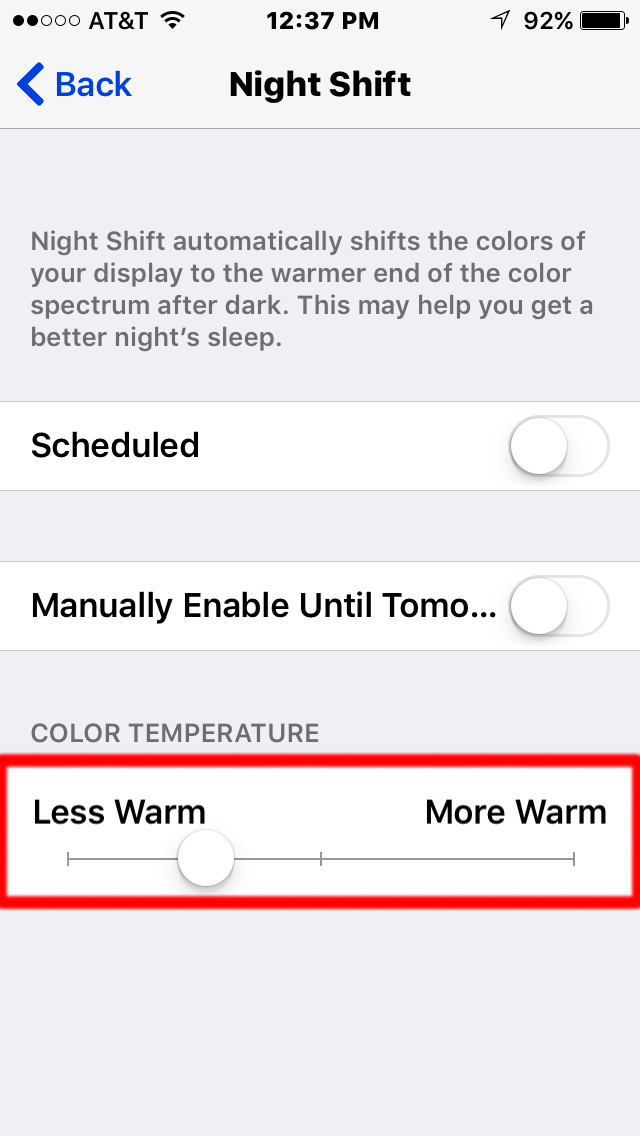Turn on the Scheduled switch
Viewport: 640px width, 1136px height.
pyautogui.click(x=559, y=446)
